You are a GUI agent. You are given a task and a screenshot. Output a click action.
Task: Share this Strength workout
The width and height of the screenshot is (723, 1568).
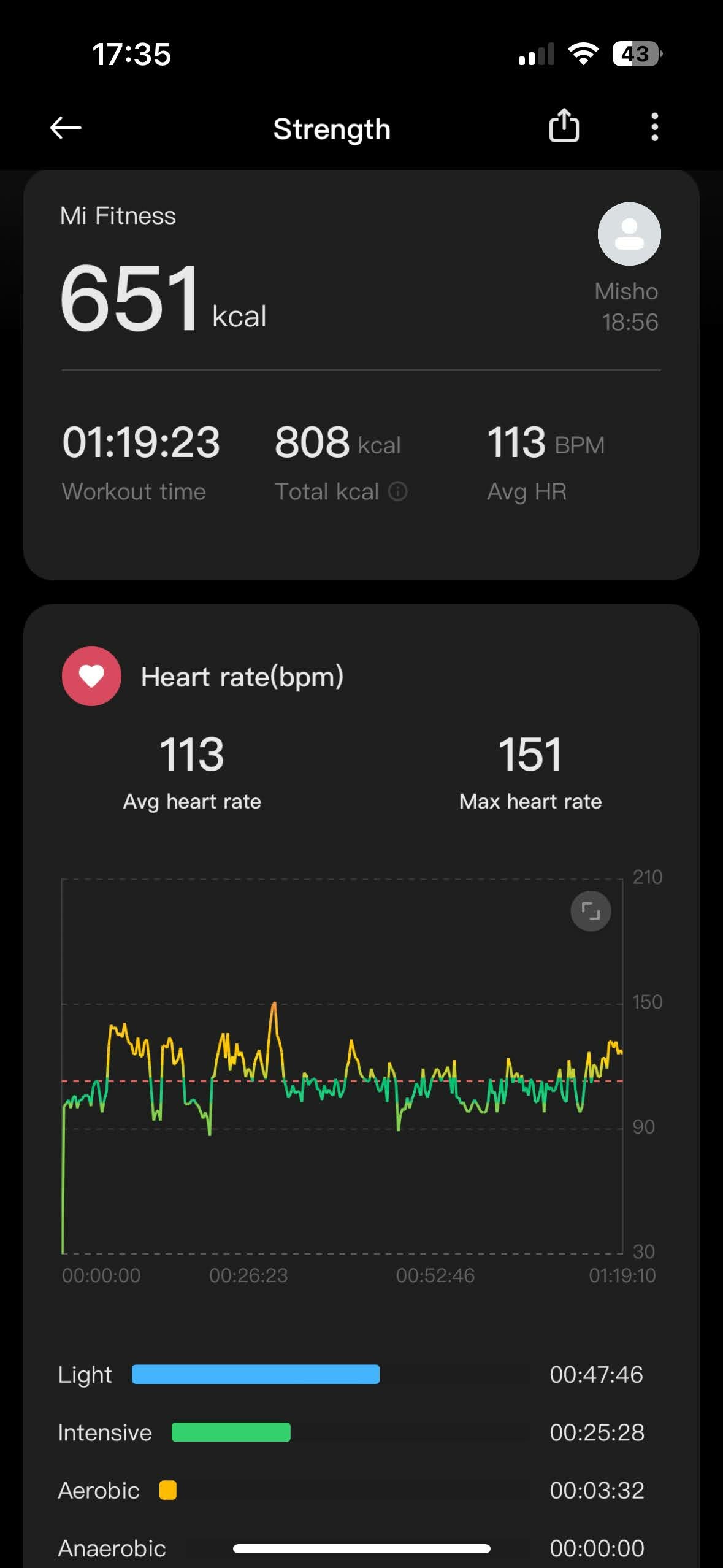(x=564, y=126)
